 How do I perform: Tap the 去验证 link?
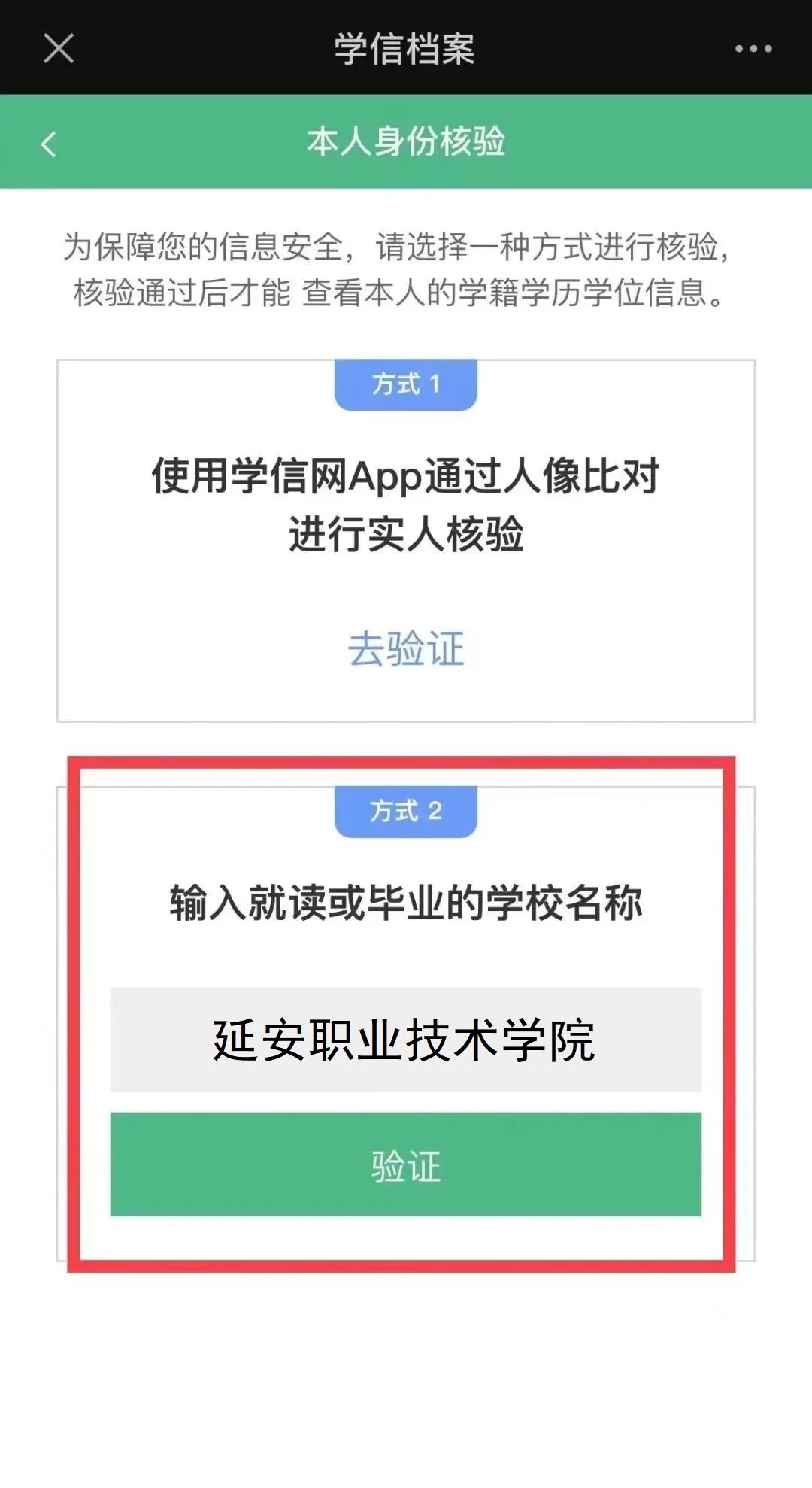405,648
